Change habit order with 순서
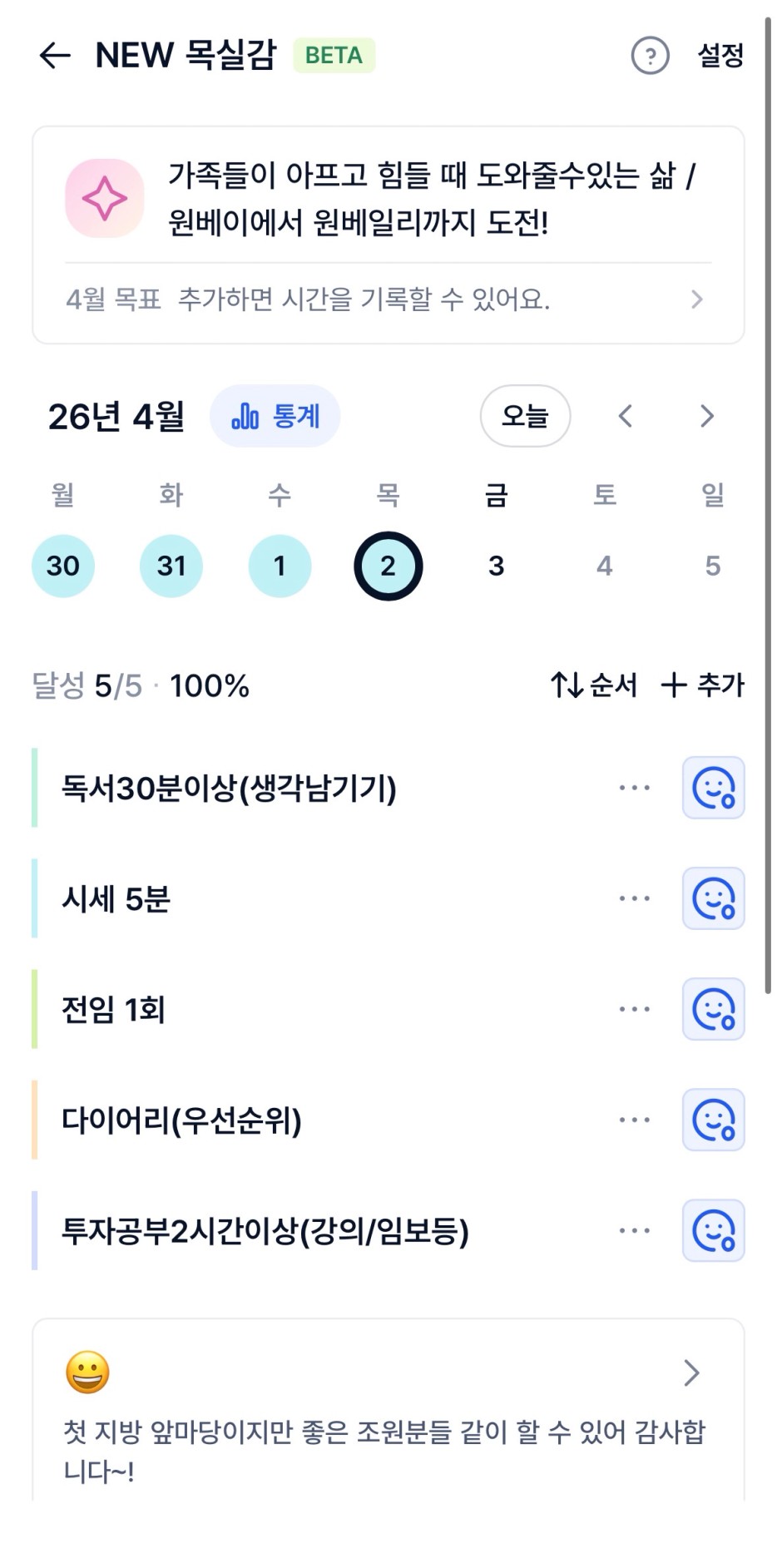777x1568 pixels. (x=594, y=685)
